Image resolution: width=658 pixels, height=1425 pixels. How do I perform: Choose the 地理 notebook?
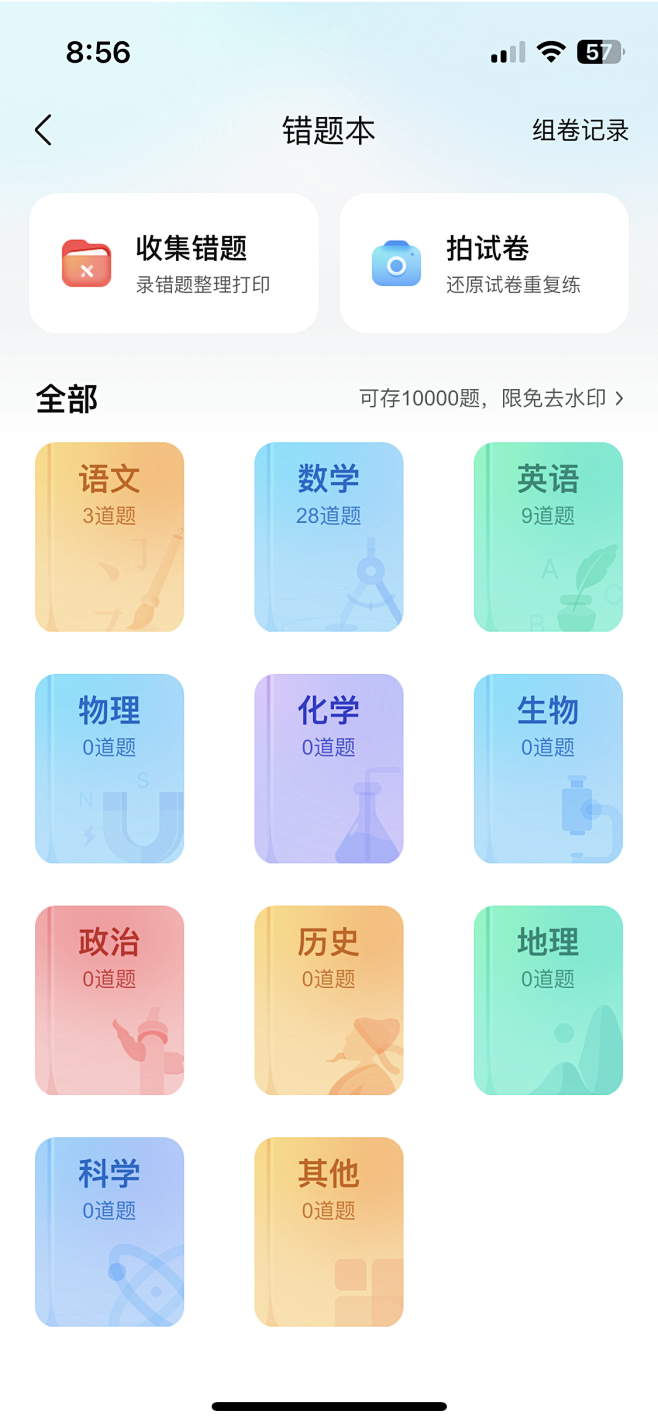coord(548,1000)
